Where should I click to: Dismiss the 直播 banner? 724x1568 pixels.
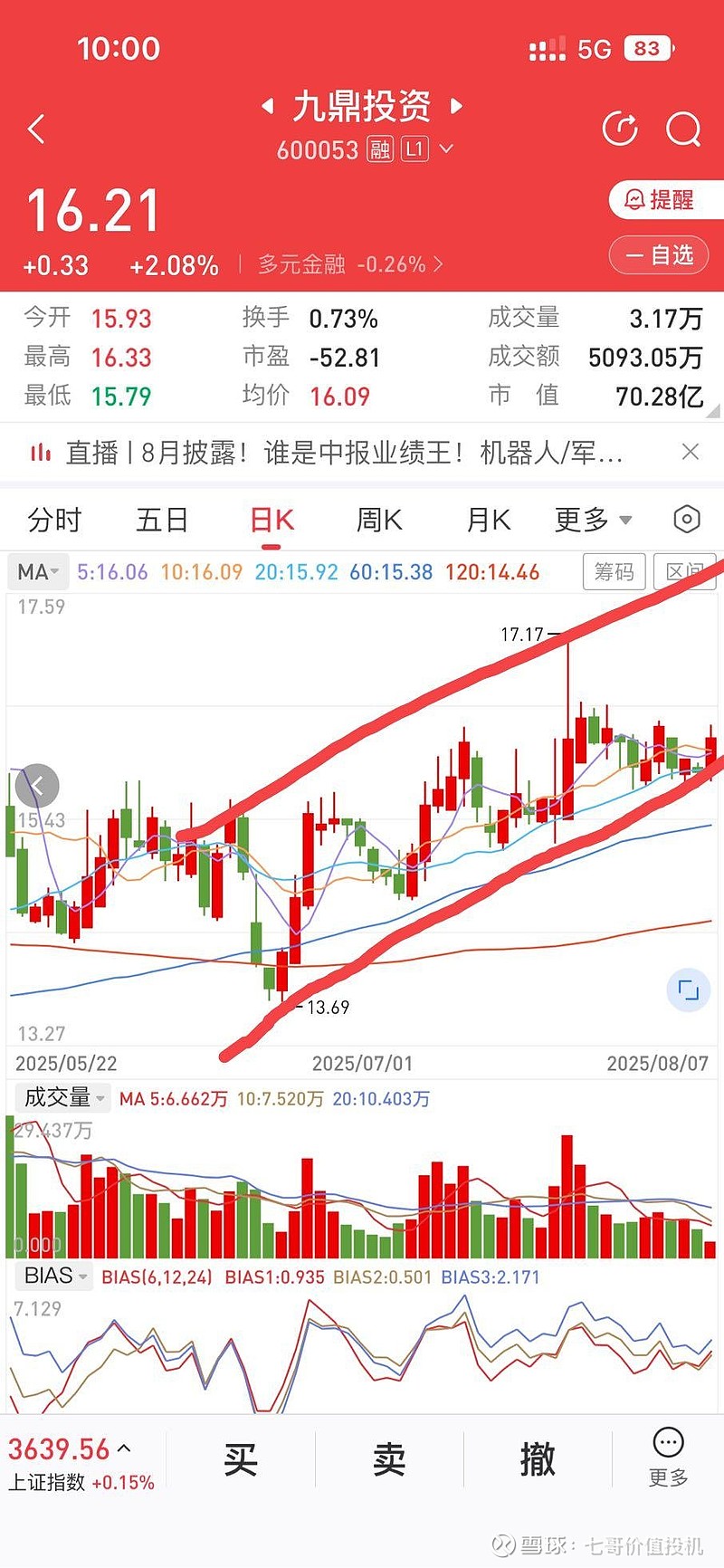690,452
